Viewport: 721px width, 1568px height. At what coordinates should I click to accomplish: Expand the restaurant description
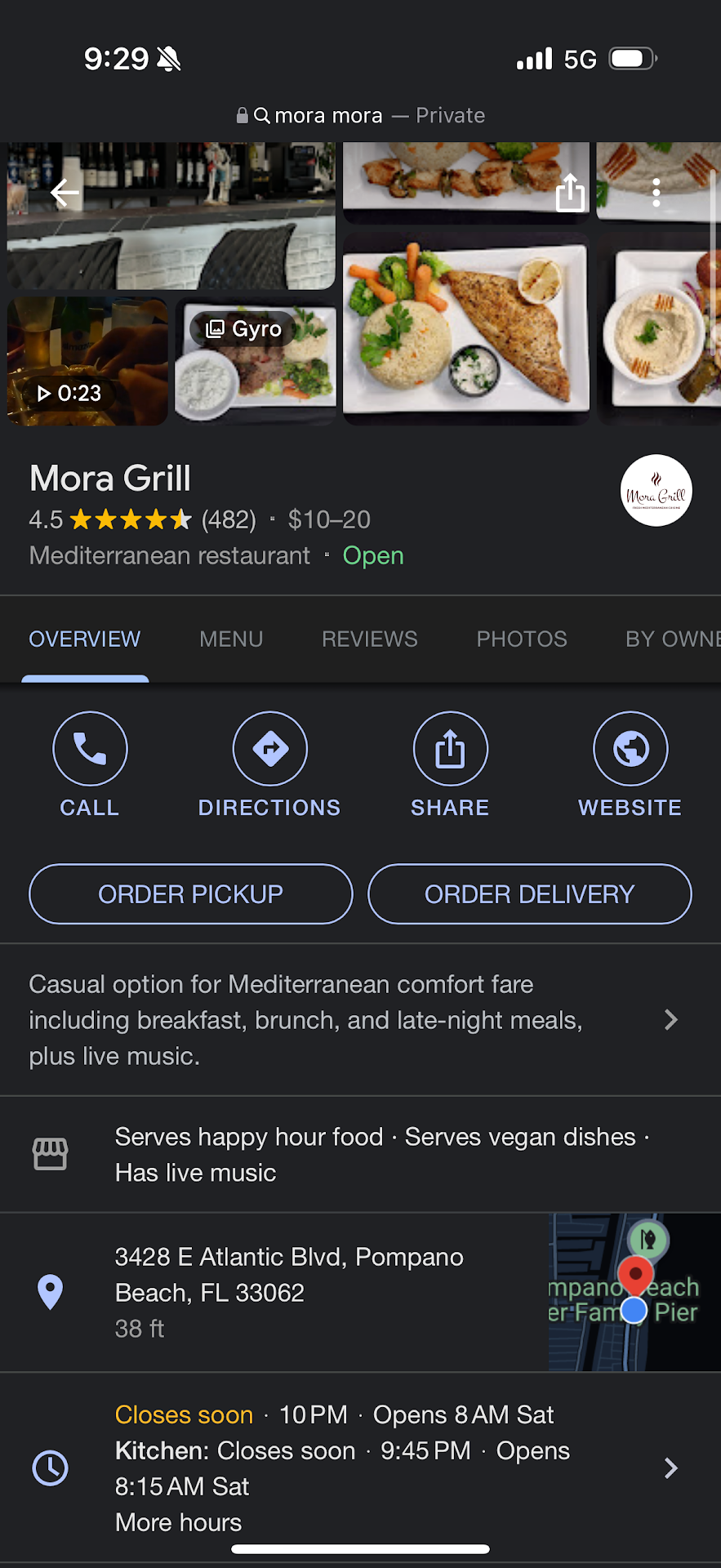tap(670, 1020)
